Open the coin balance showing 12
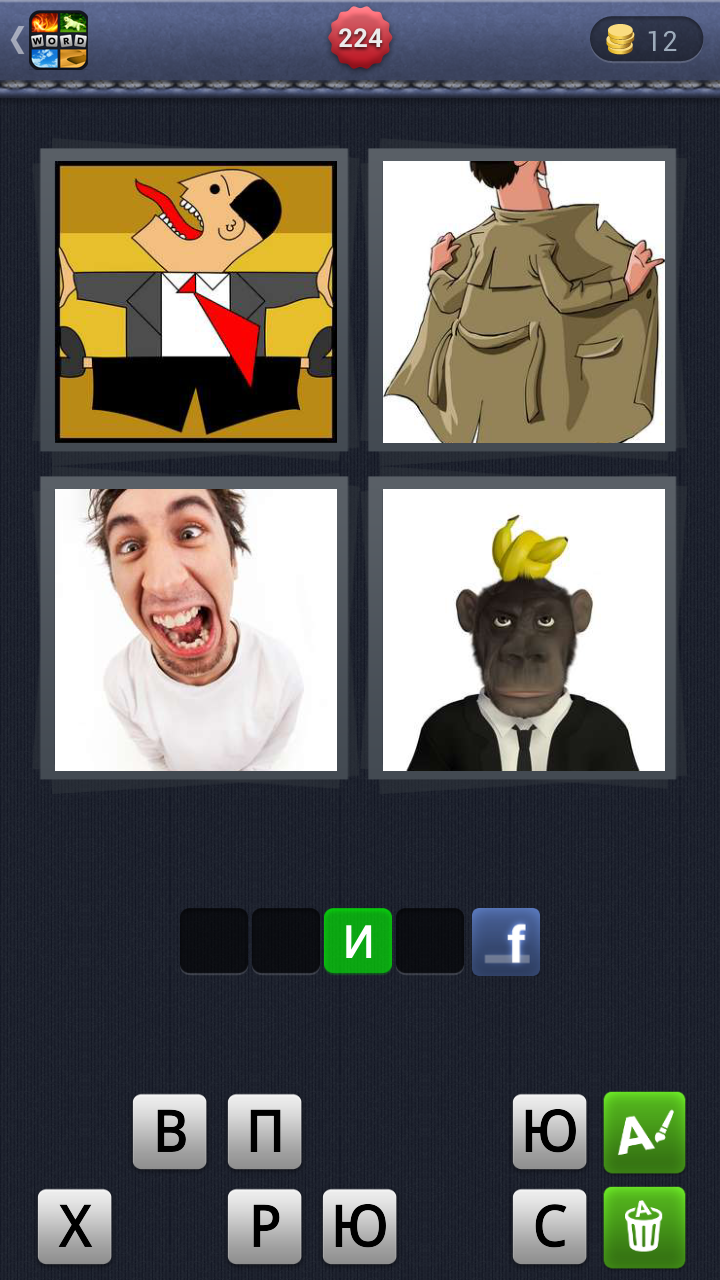 pyautogui.click(x=646, y=40)
